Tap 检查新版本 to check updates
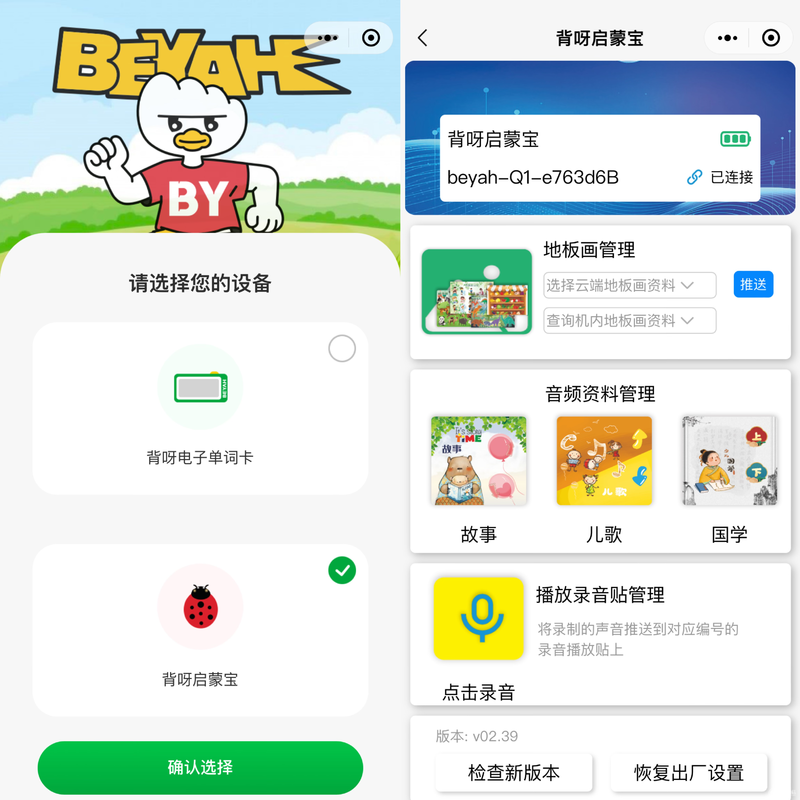Viewport: 800px width, 800px height. pyautogui.click(x=514, y=773)
